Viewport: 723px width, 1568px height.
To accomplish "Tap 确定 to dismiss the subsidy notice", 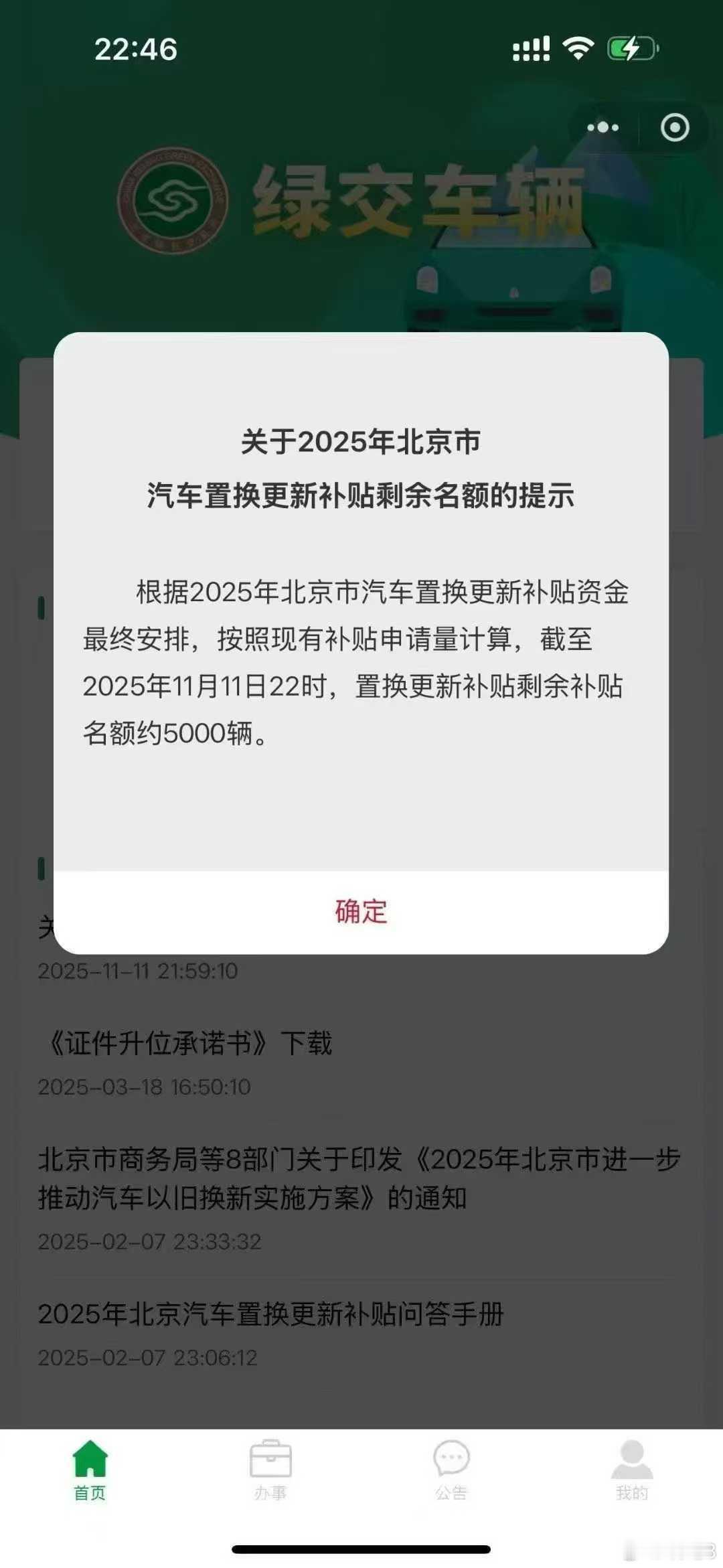I will point(359,911).
